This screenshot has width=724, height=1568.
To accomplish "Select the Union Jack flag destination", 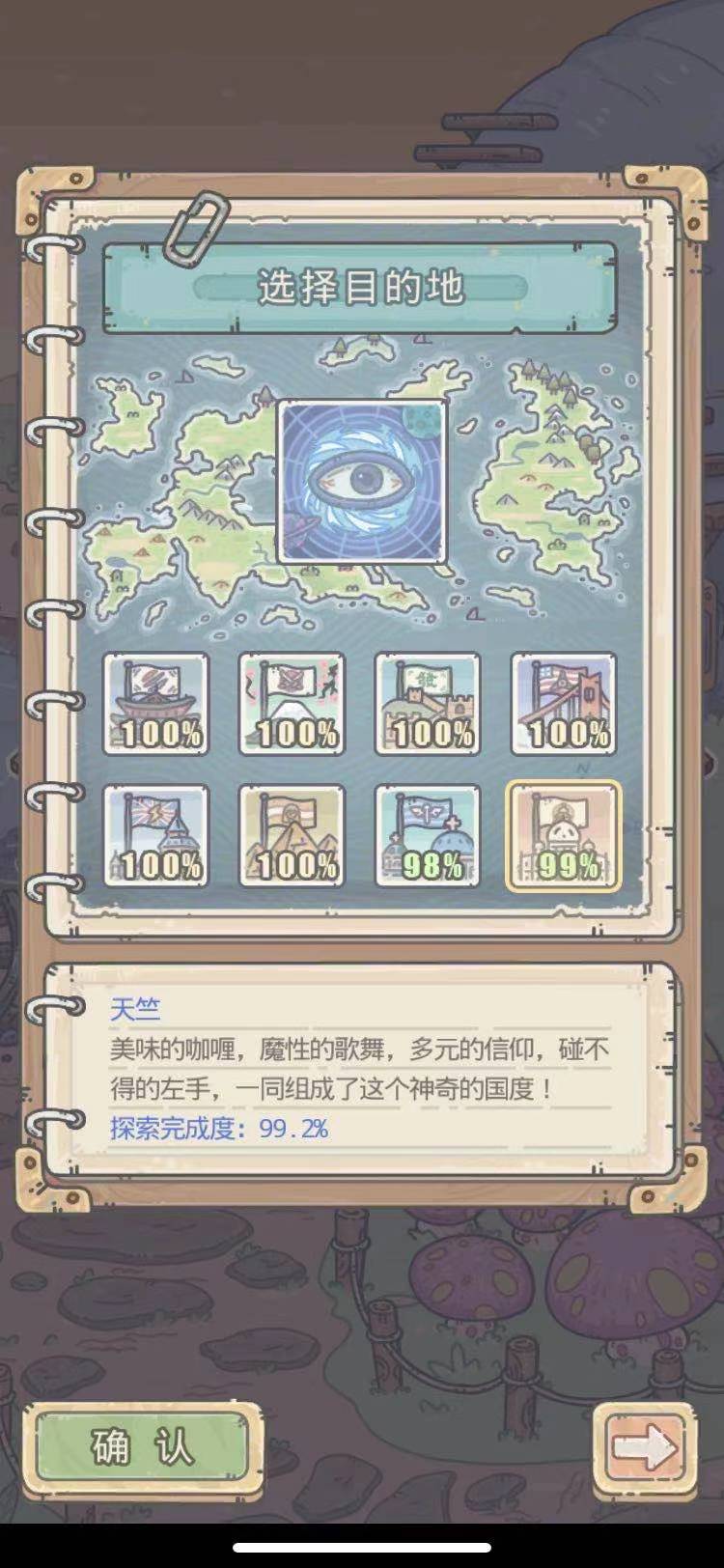I will click(156, 836).
